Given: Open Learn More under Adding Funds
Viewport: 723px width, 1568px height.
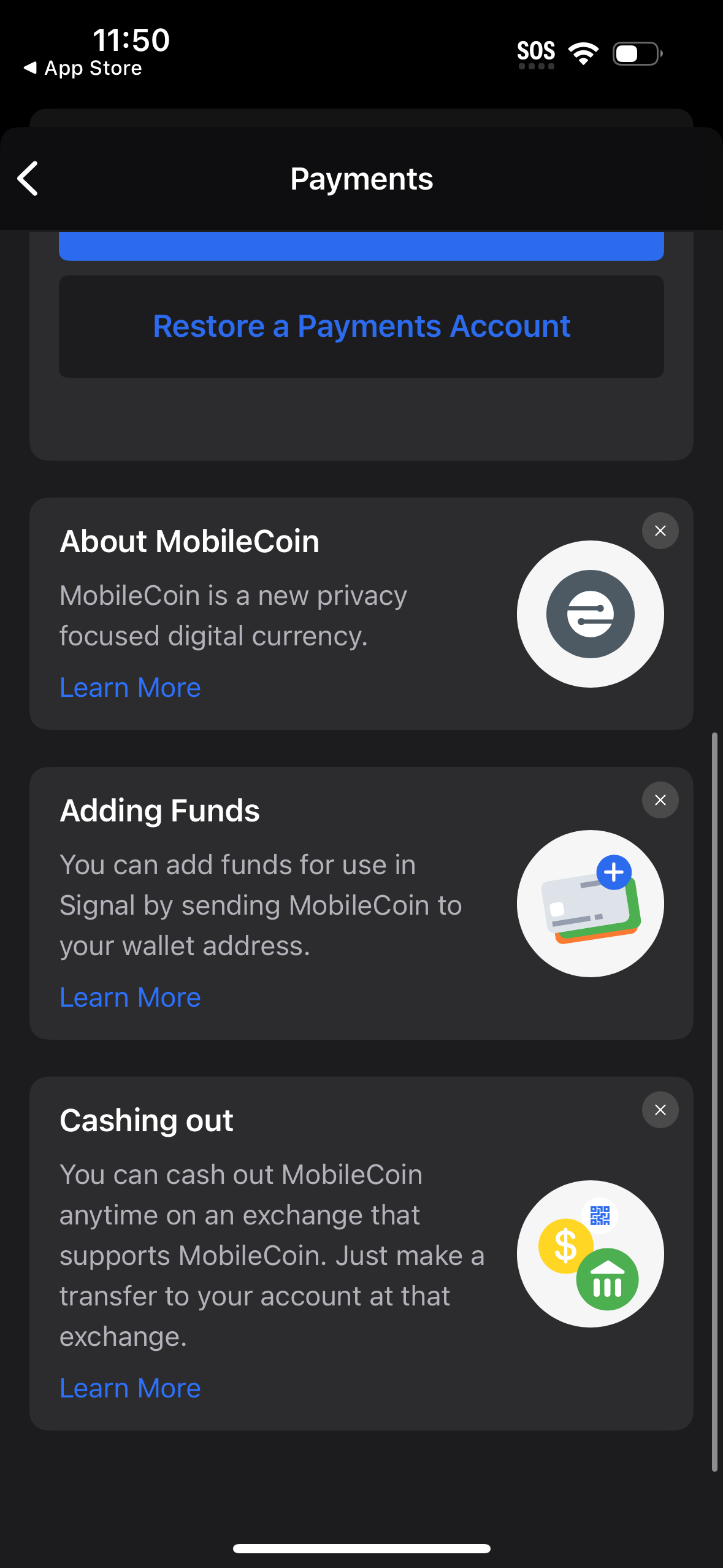Looking at the screenshot, I should click(130, 997).
